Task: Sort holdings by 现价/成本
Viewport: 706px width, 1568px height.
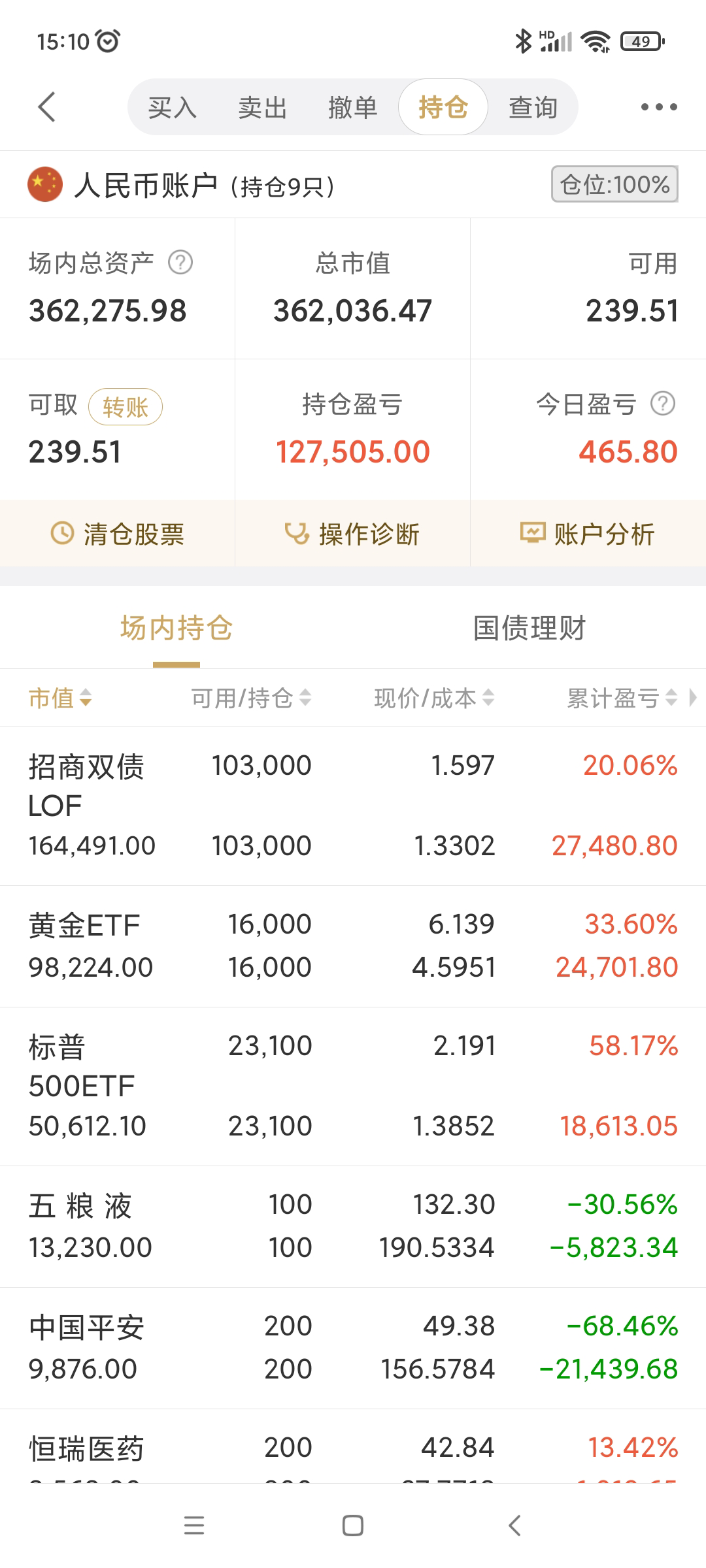Action: tap(433, 698)
